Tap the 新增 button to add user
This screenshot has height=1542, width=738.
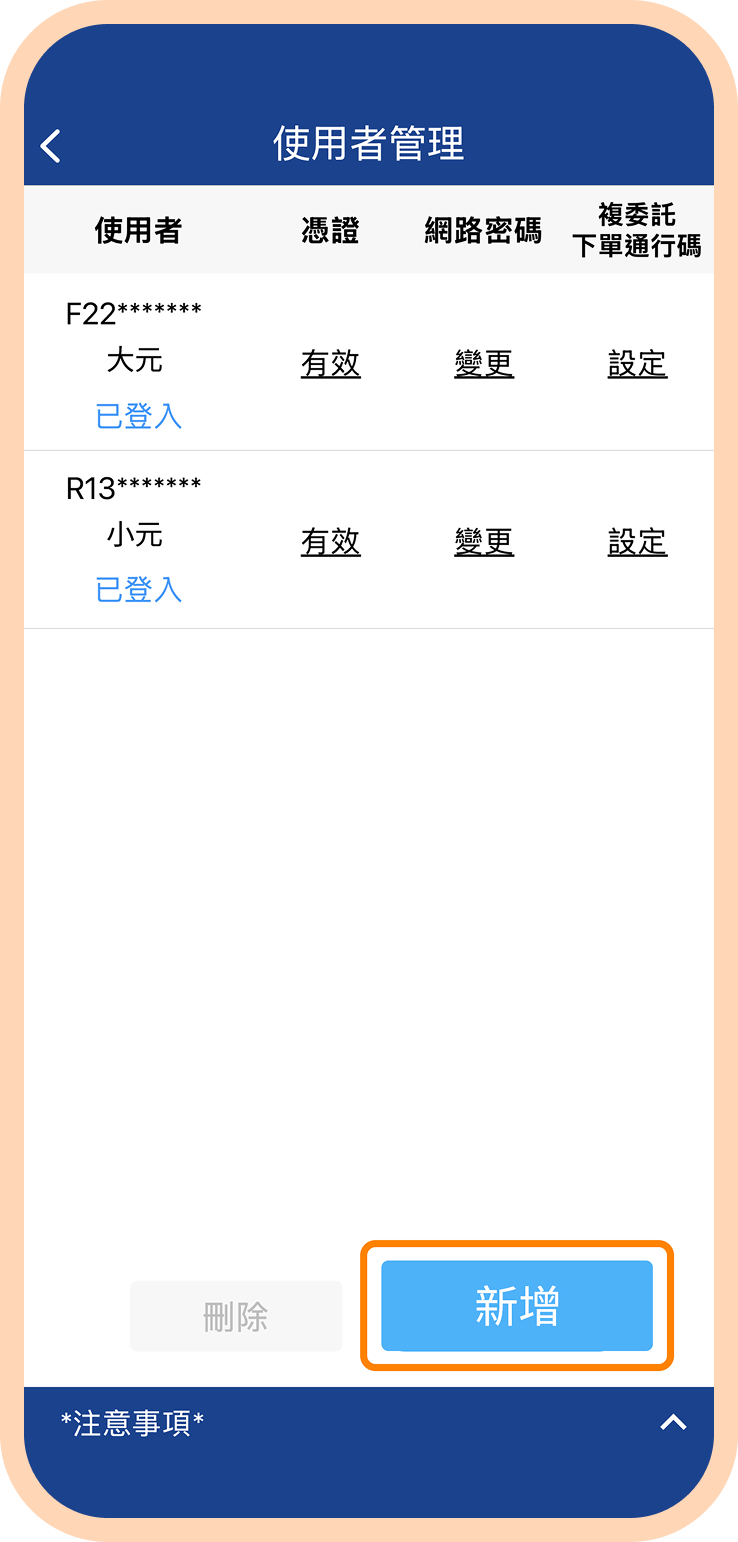(x=517, y=1306)
